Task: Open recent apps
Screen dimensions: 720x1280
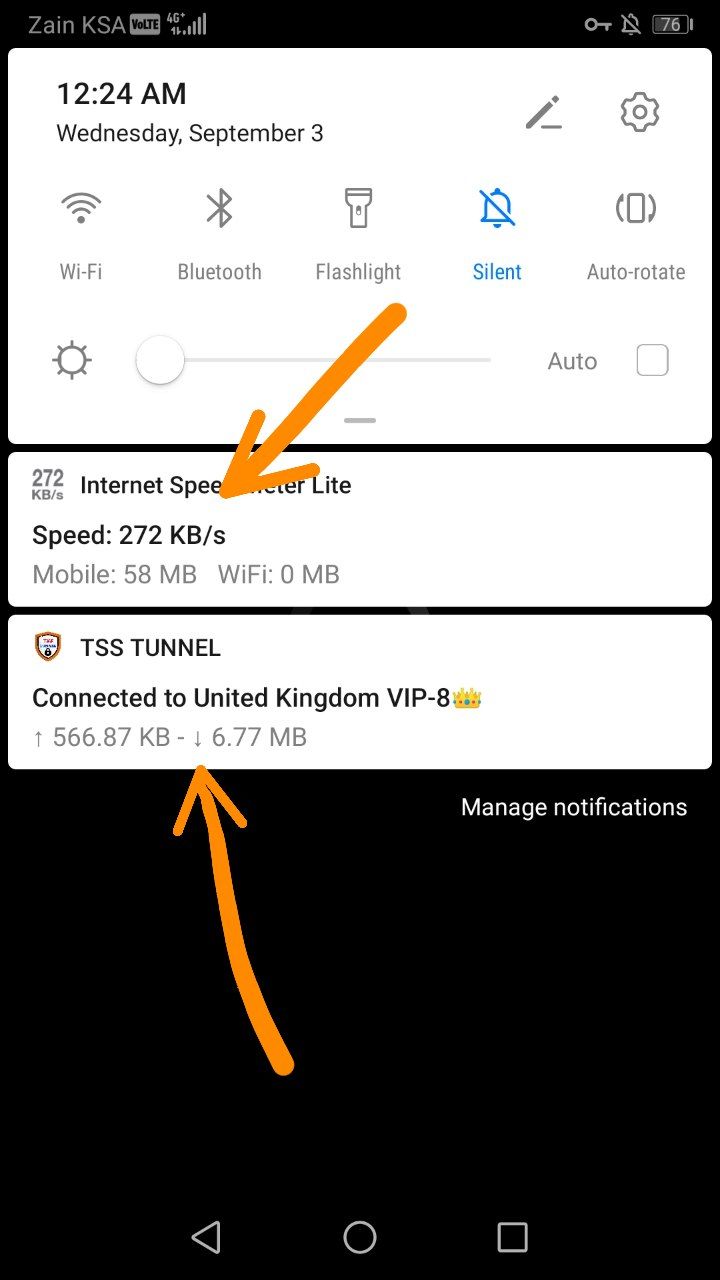Action: (x=512, y=1238)
